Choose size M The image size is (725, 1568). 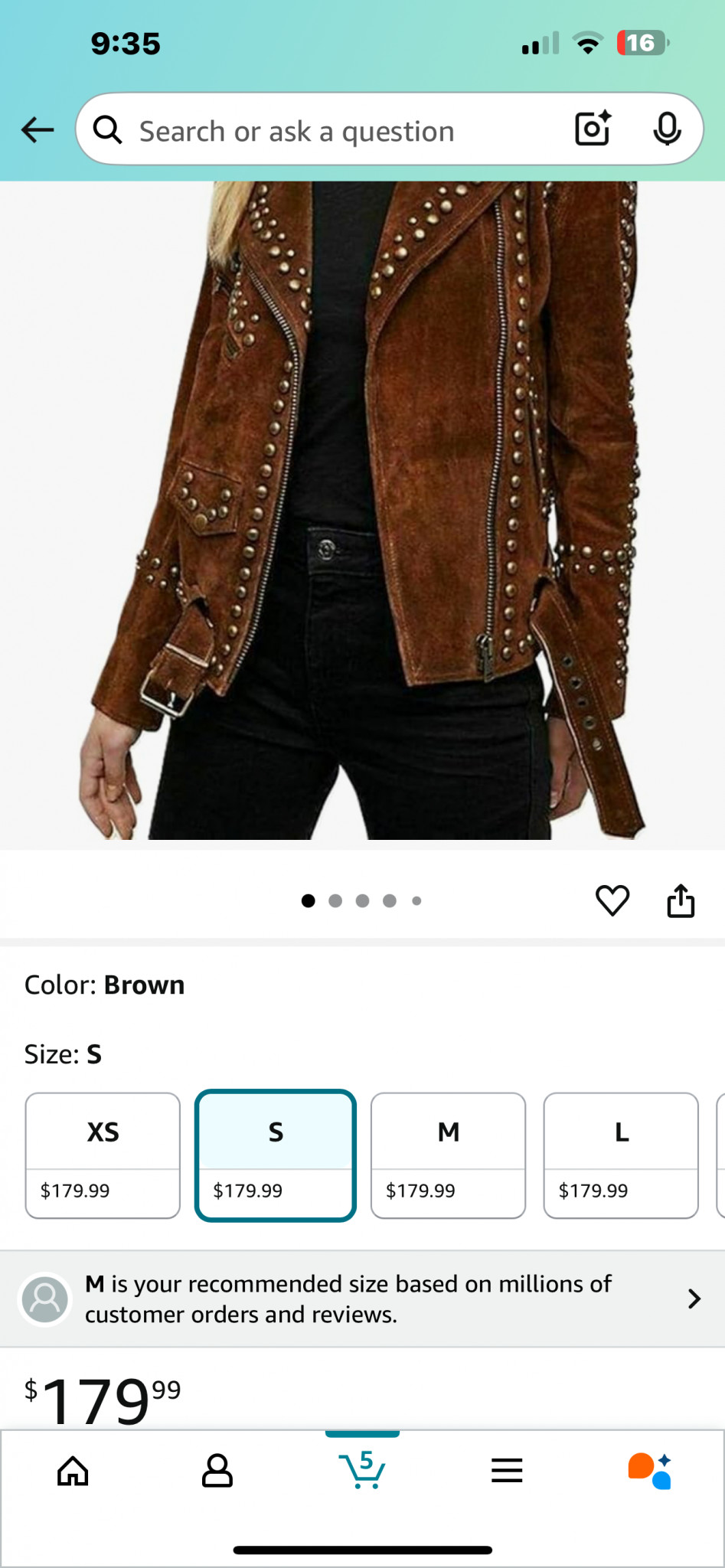[449, 1155]
